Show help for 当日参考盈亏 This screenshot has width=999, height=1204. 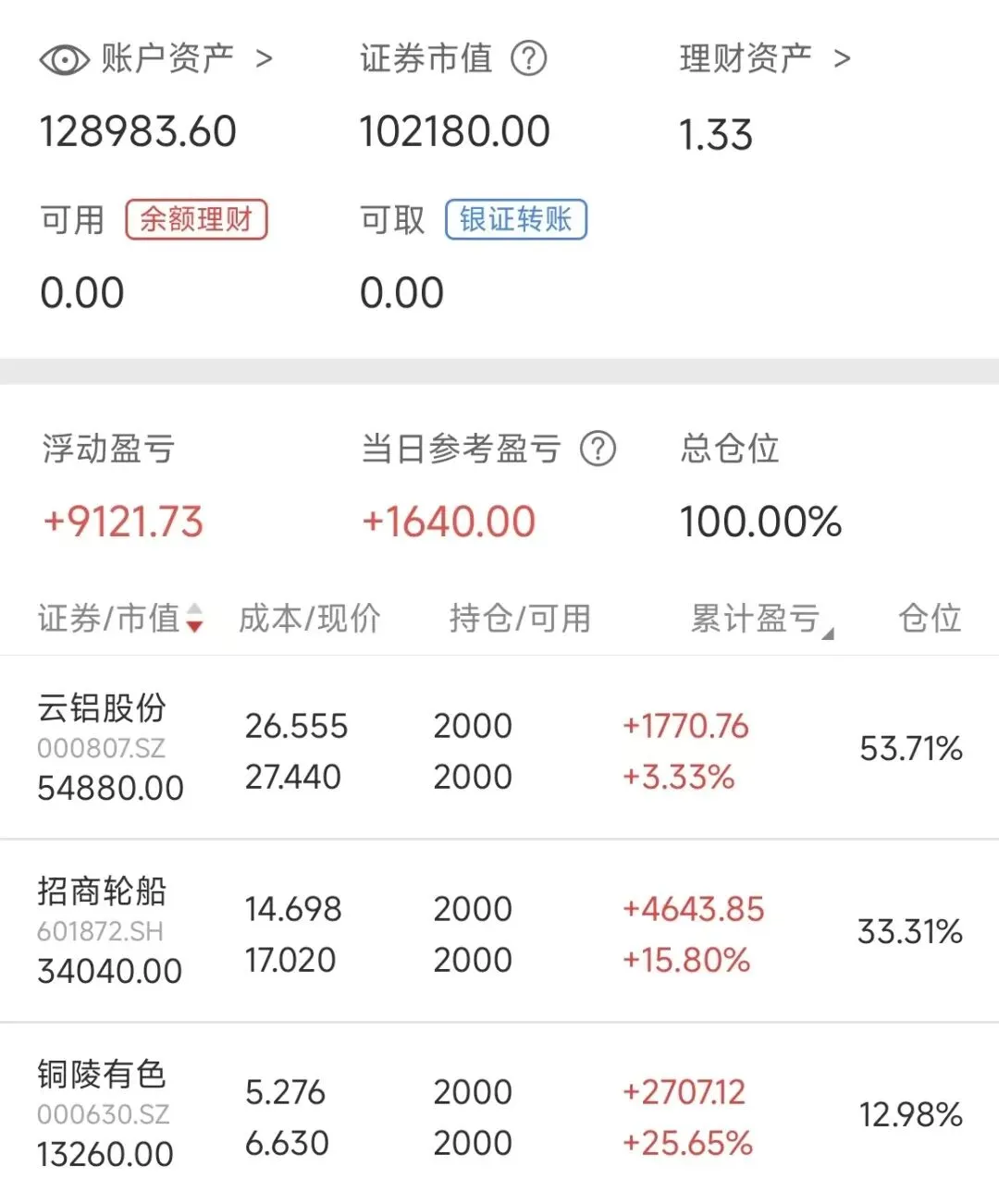coord(598,449)
